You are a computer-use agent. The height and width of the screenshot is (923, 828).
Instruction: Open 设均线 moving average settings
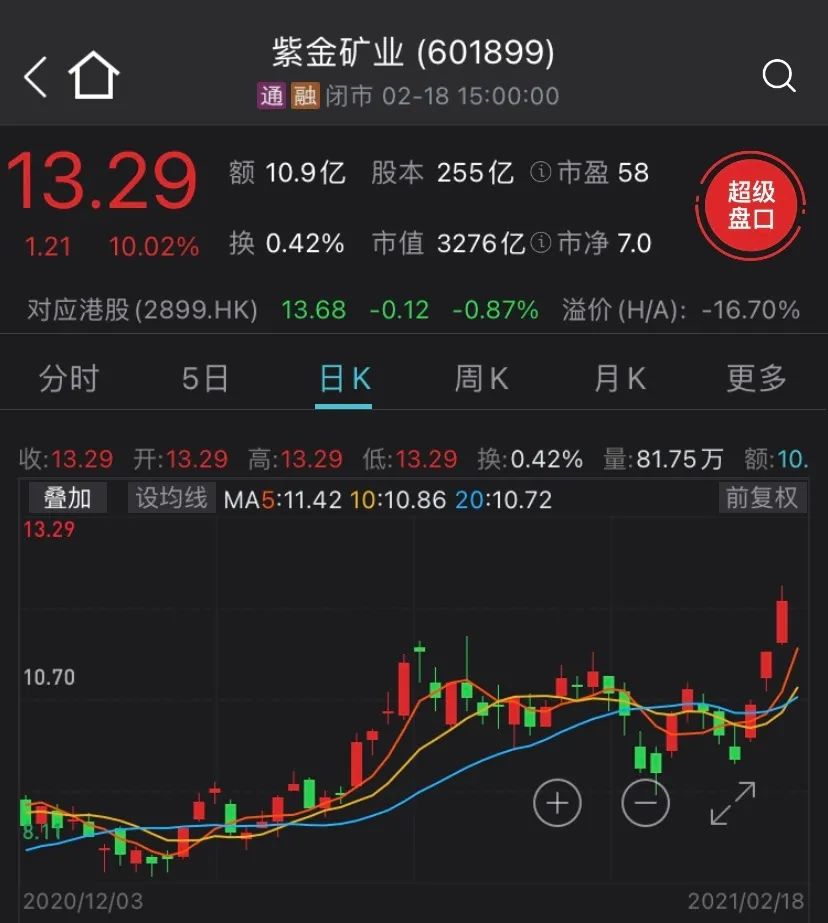tap(171, 498)
